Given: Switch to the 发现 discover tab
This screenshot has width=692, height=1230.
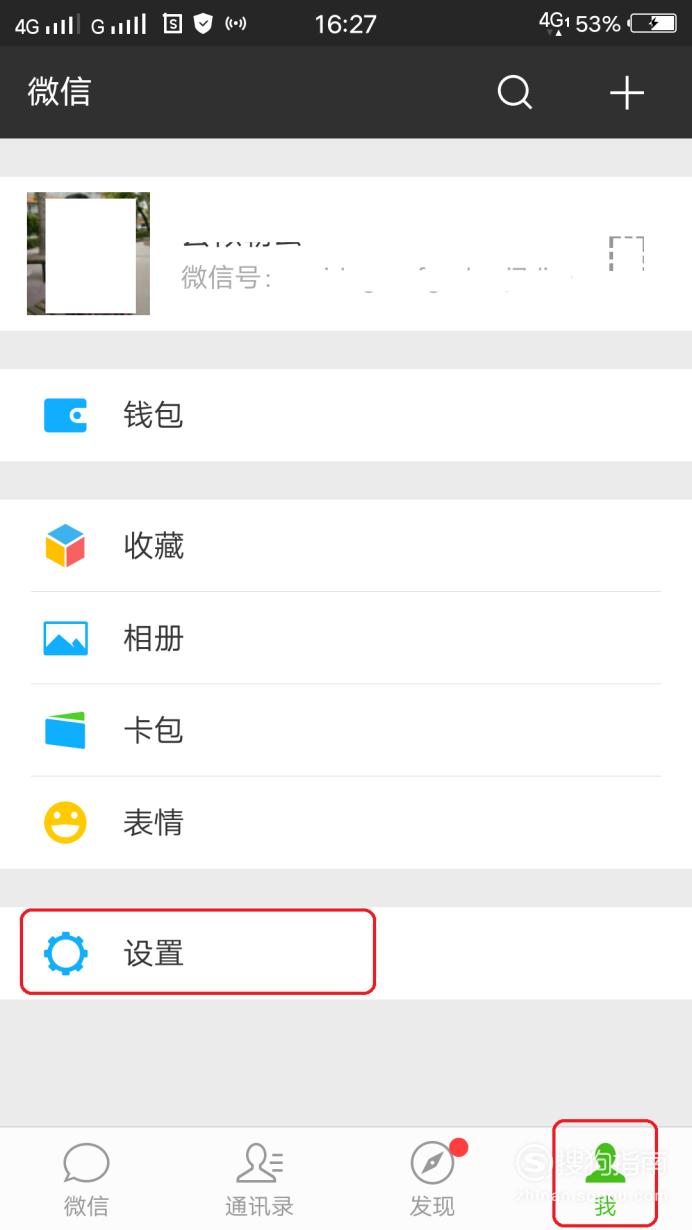Looking at the screenshot, I should point(432,1179).
